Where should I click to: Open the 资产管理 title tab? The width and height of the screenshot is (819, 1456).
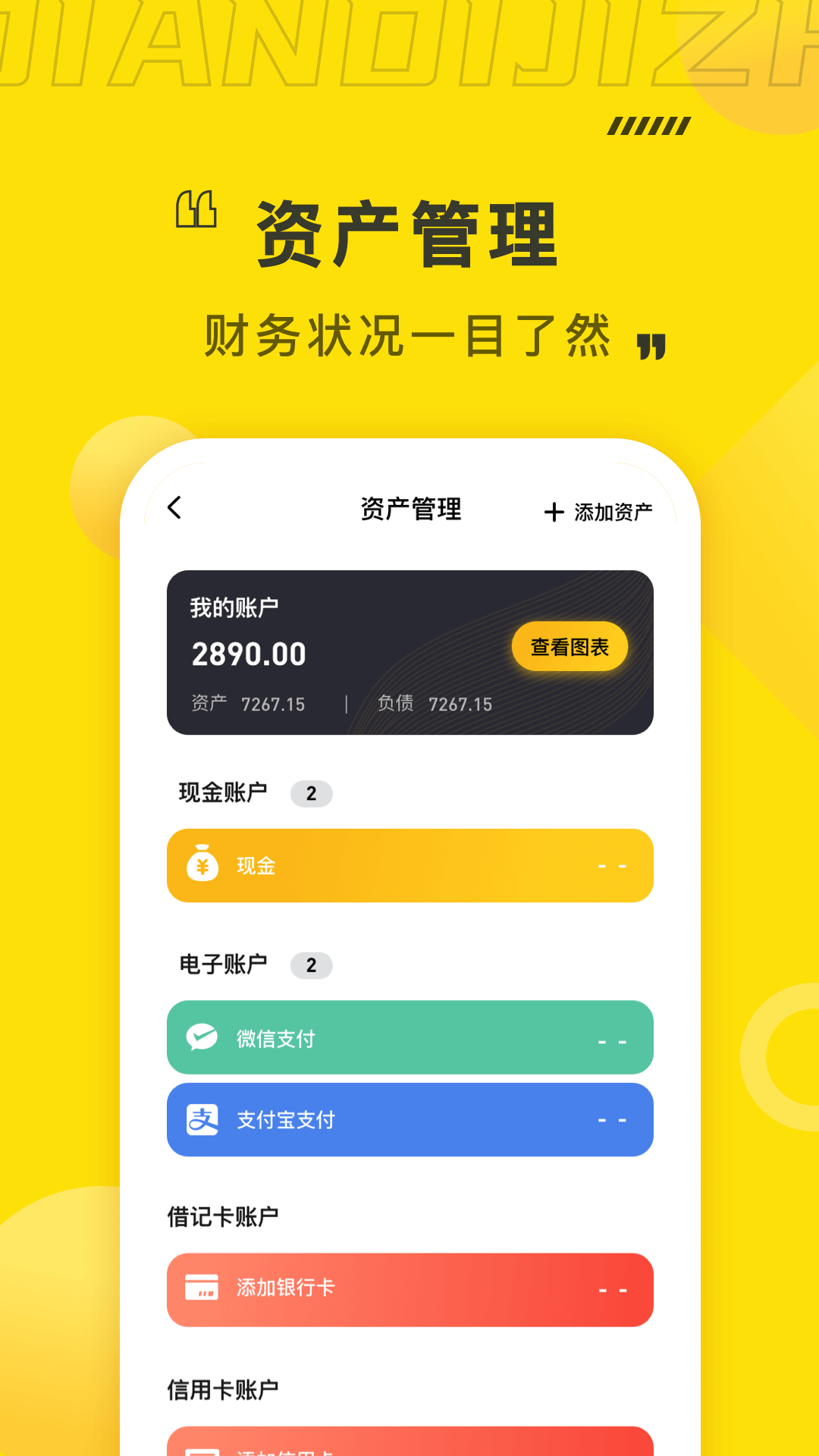tap(412, 510)
